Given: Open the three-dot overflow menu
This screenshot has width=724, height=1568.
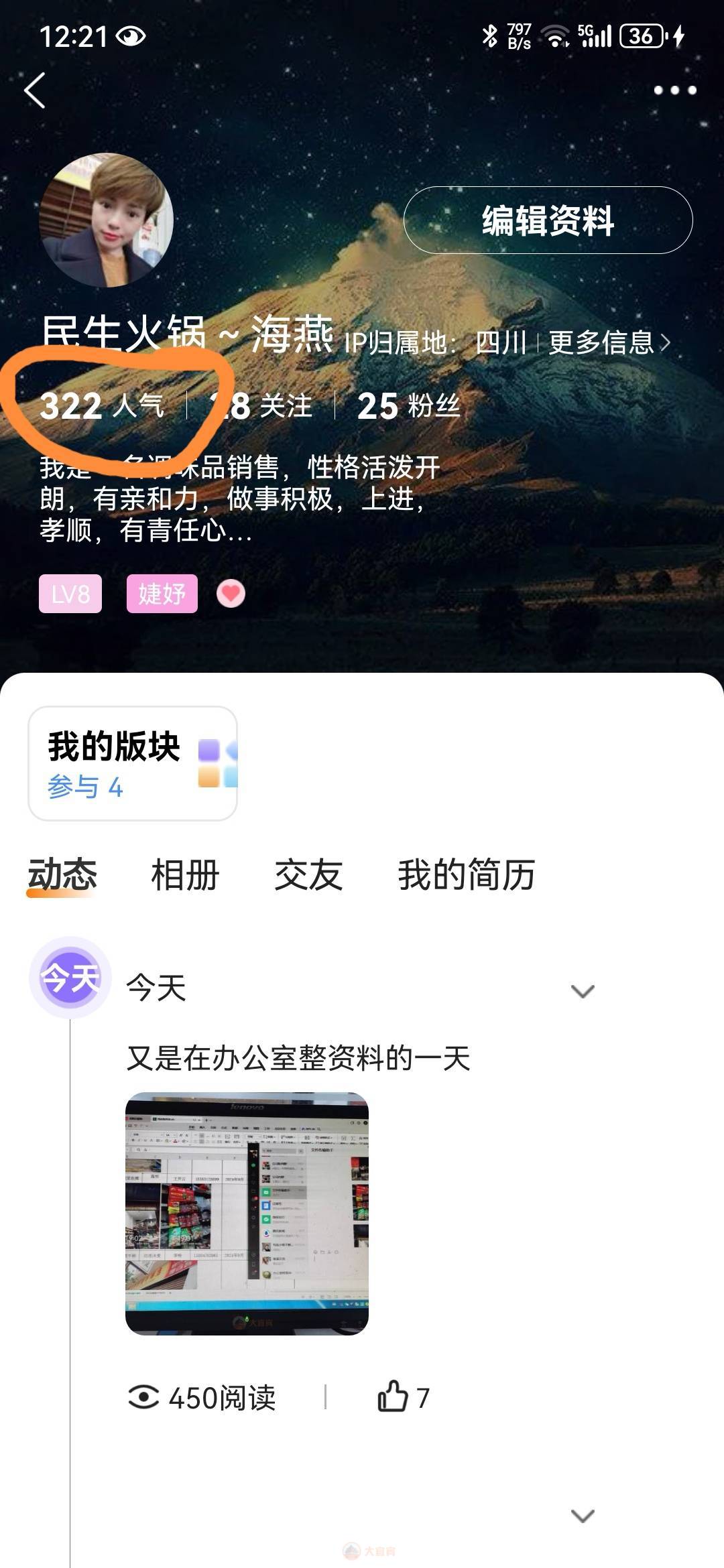Looking at the screenshot, I should [674, 90].
